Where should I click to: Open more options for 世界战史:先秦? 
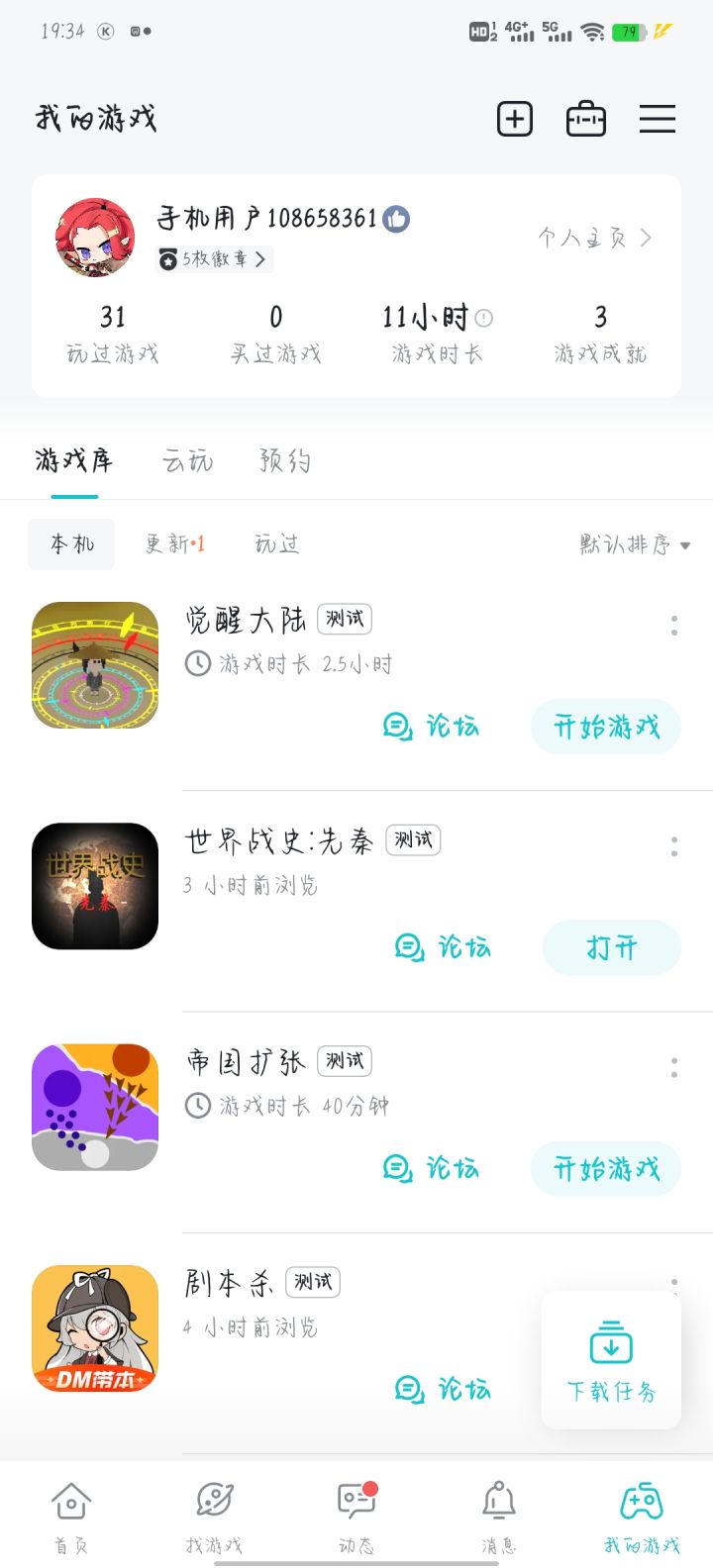click(x=674, y=846)
